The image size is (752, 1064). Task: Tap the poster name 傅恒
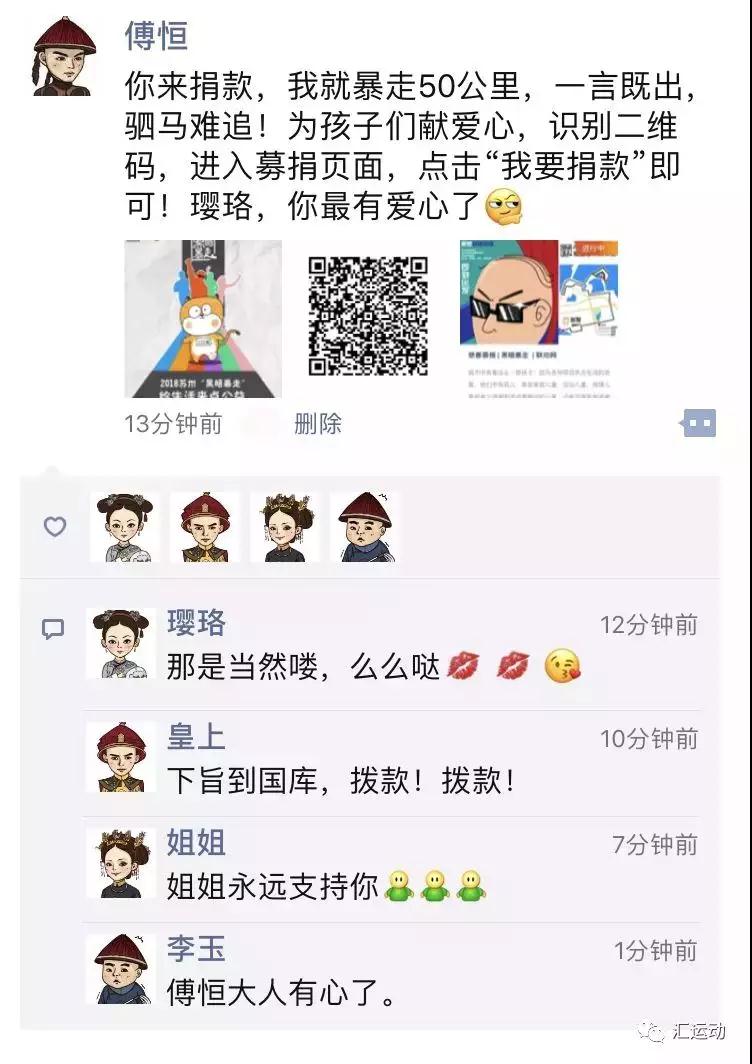pyautogui.click(x=156, y=35)
